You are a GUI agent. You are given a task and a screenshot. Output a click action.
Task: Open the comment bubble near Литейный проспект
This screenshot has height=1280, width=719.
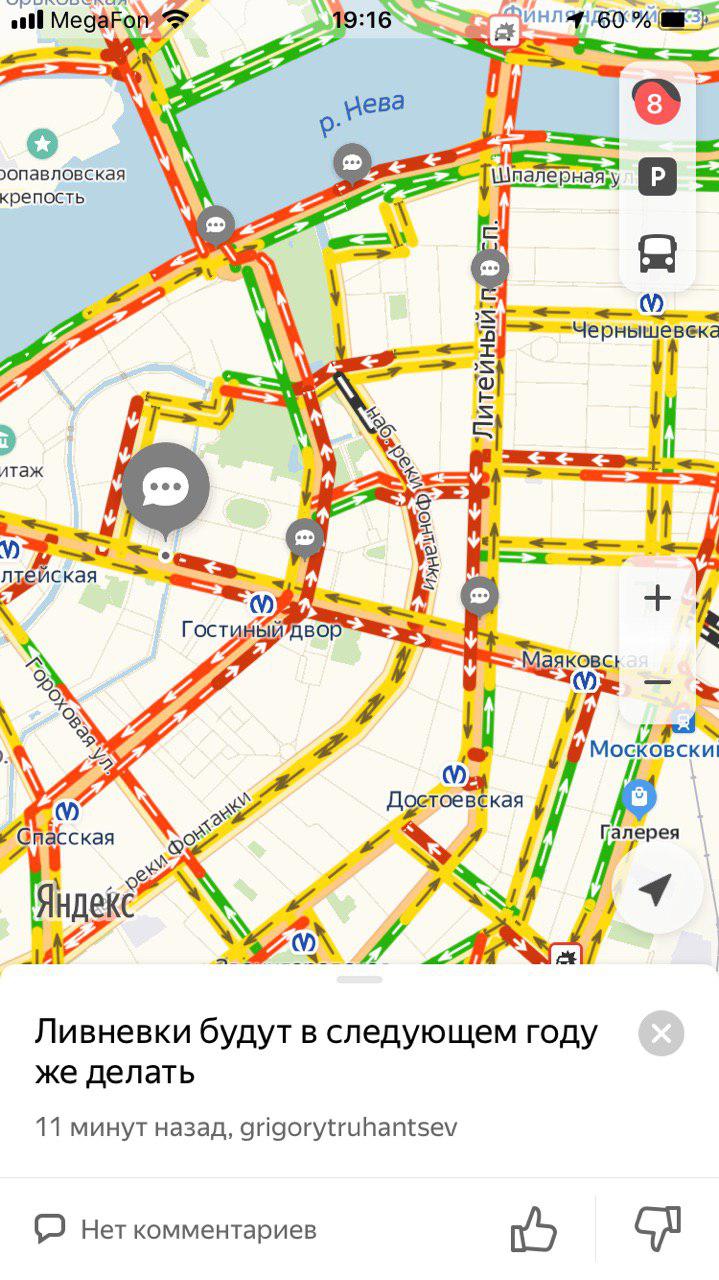tap(489, 268)
